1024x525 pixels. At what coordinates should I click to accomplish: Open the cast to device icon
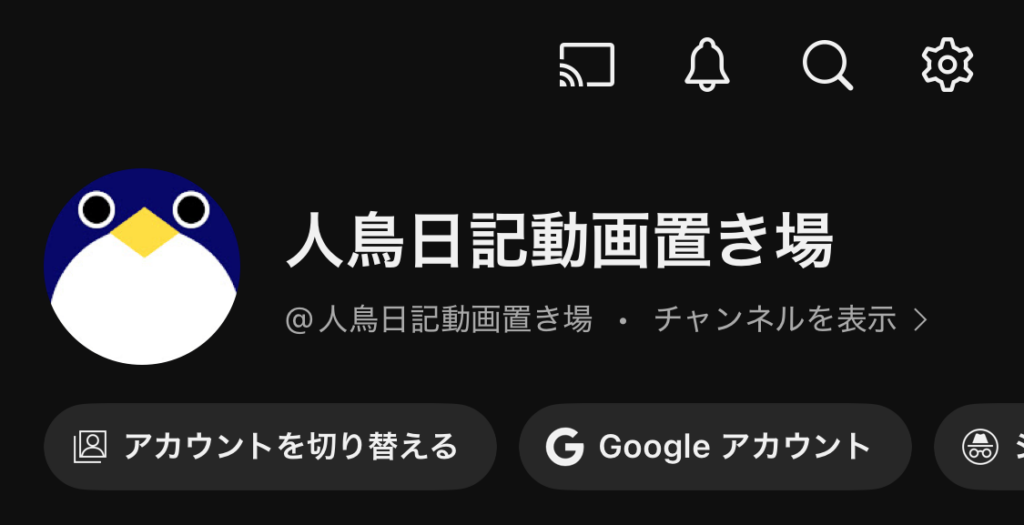coord(586,66)
